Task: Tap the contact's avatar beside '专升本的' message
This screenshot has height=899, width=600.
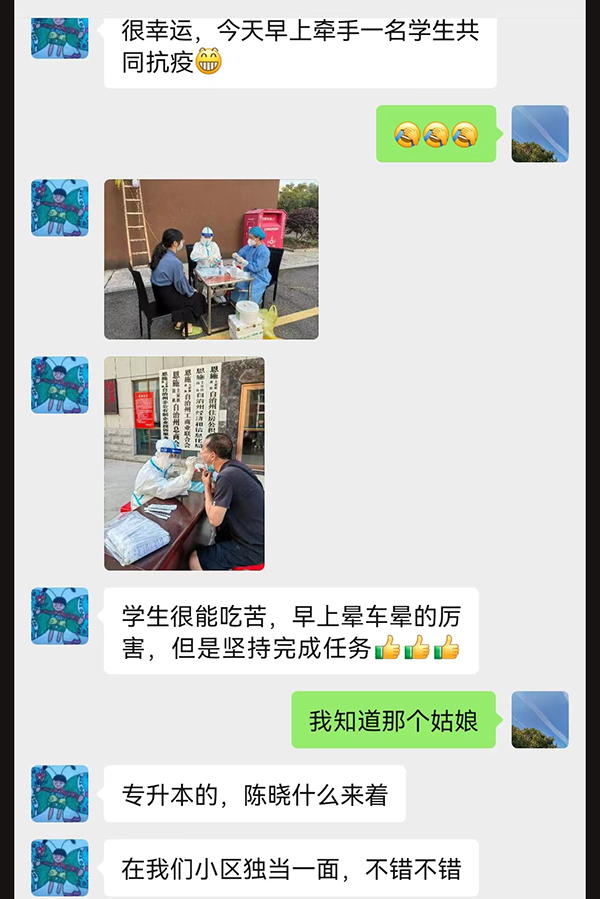Action: (x=60, y=794)
